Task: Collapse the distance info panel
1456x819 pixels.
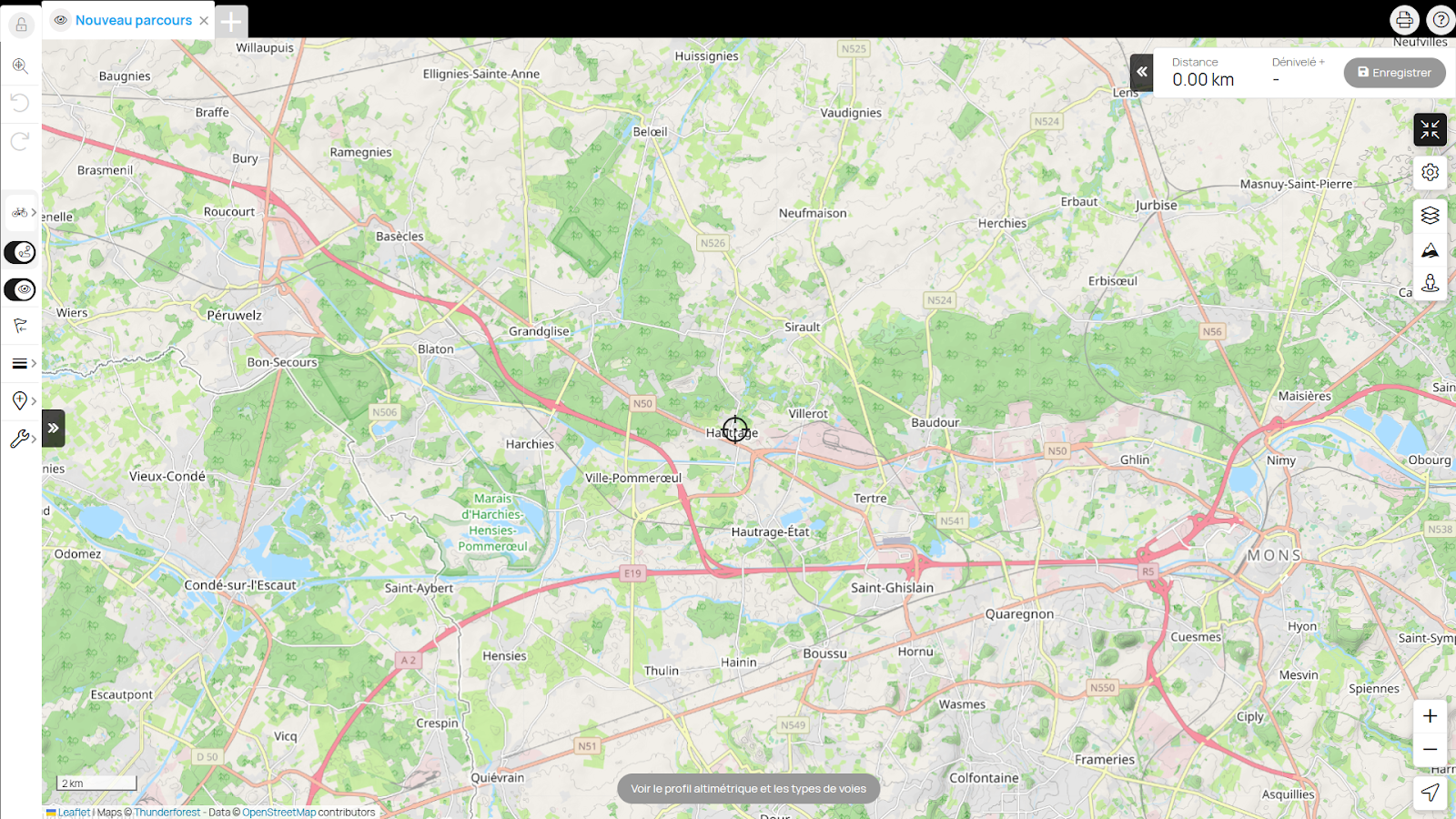Action: (x=1141, y=72)
